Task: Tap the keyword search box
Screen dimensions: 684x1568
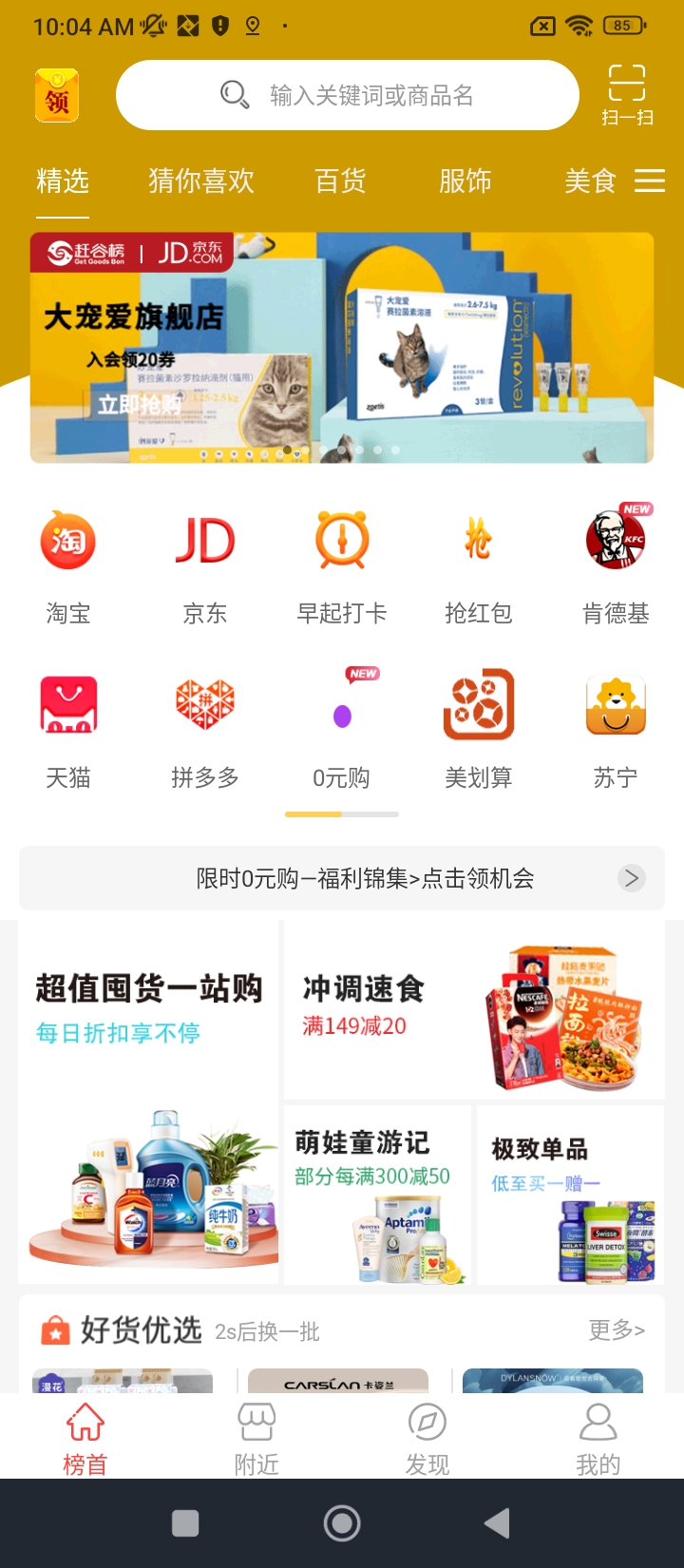Action: 348,95
